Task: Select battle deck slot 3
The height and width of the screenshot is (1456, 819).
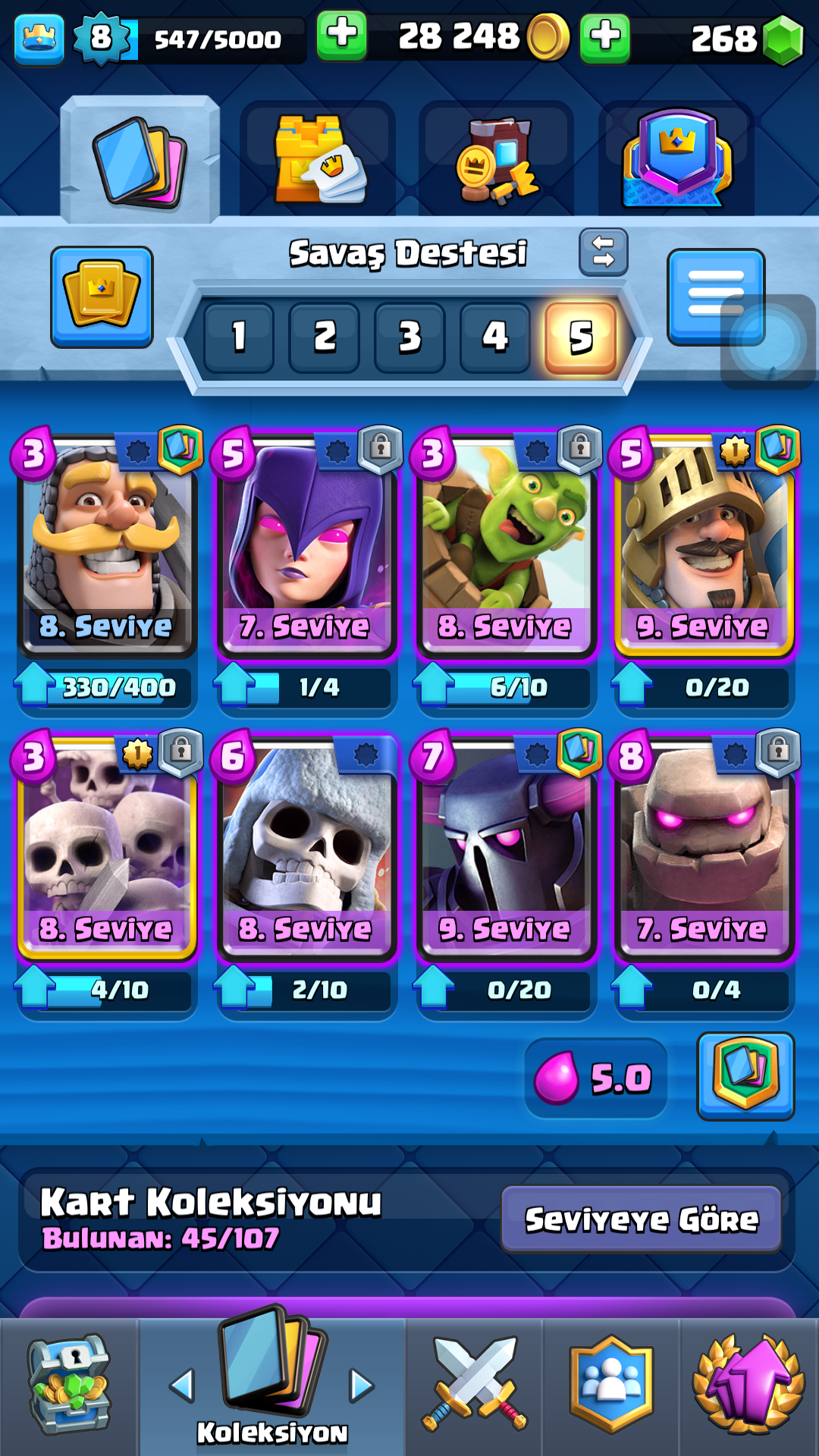Action: (x=409, y=337)
